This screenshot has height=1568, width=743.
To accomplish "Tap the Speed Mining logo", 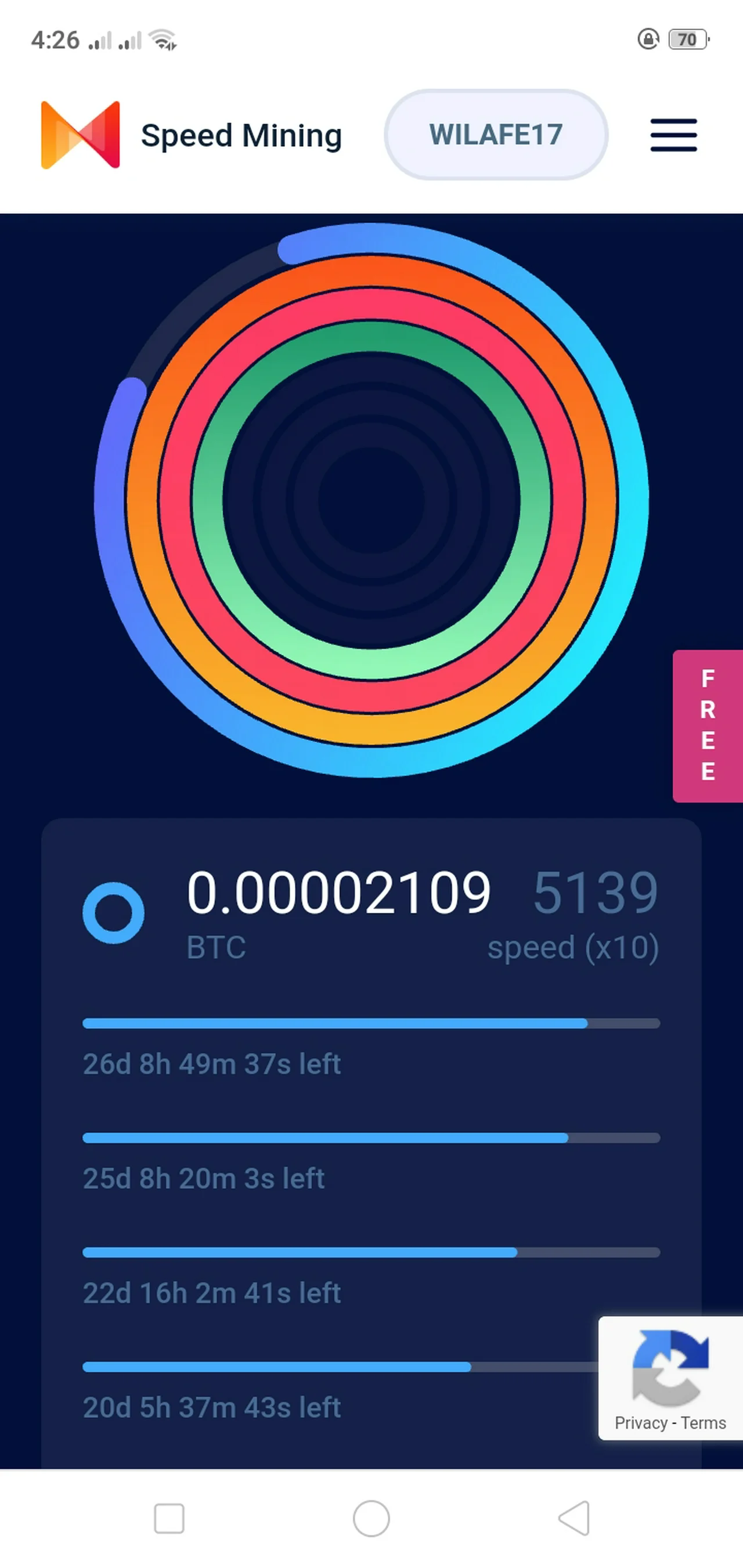I will coord(80,135).
